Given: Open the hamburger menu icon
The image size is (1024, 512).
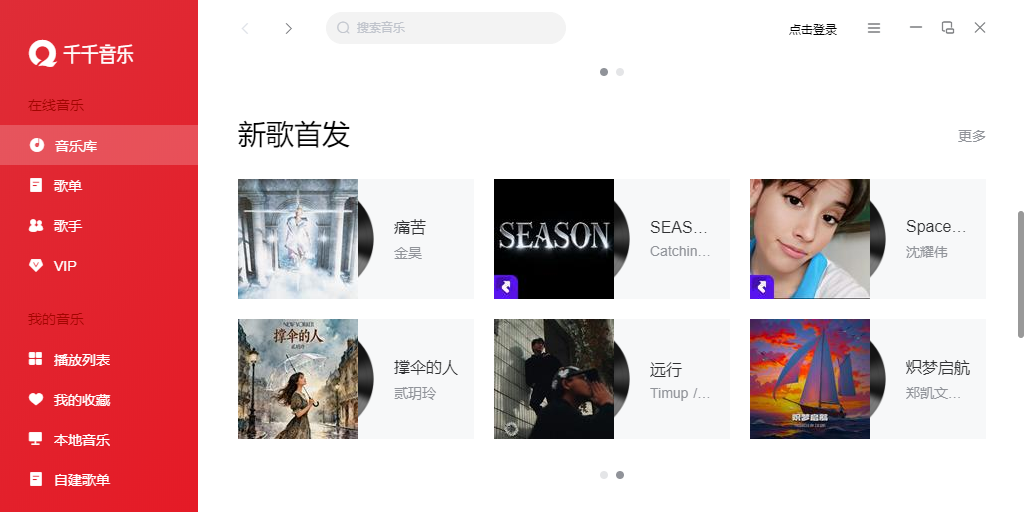Looking at the screenshot, I should click(x=874, y=28).
